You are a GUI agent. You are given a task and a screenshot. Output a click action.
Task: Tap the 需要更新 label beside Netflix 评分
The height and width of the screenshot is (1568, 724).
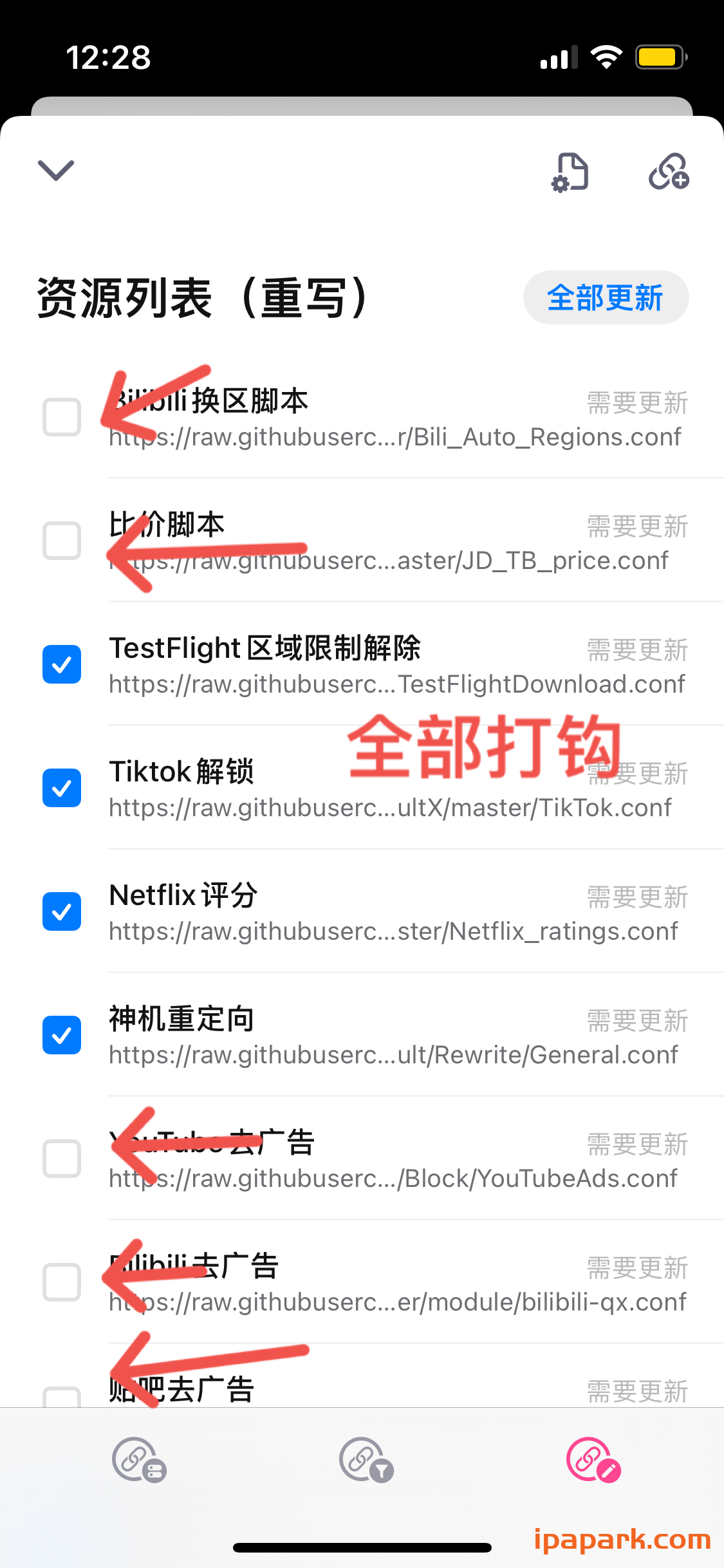[x=636, y=895]
